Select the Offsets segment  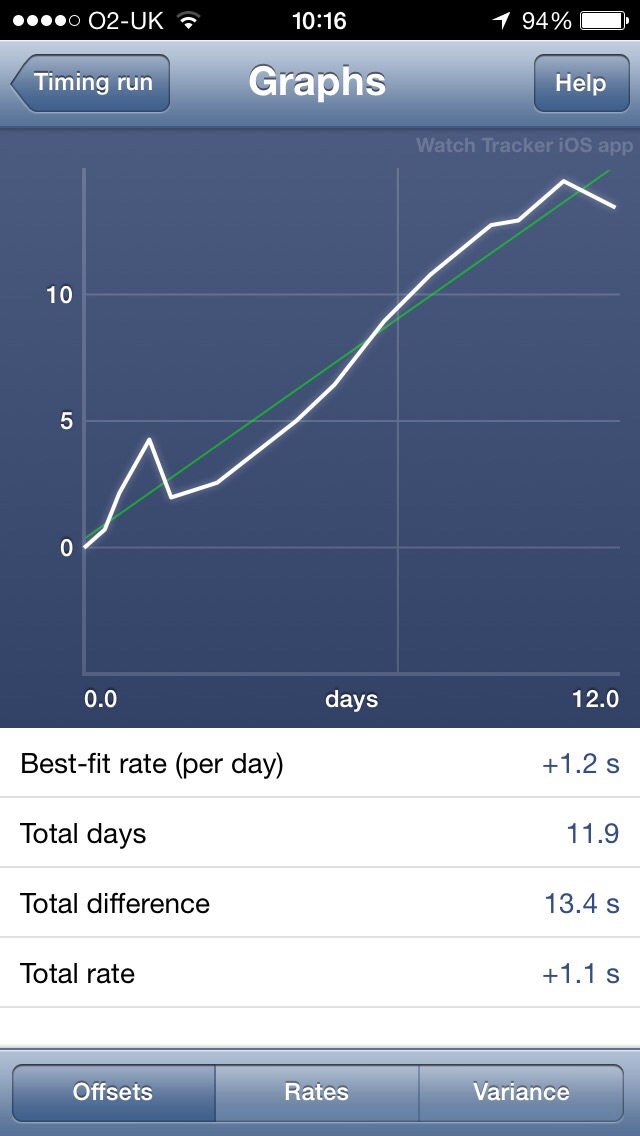[113, 1092]
